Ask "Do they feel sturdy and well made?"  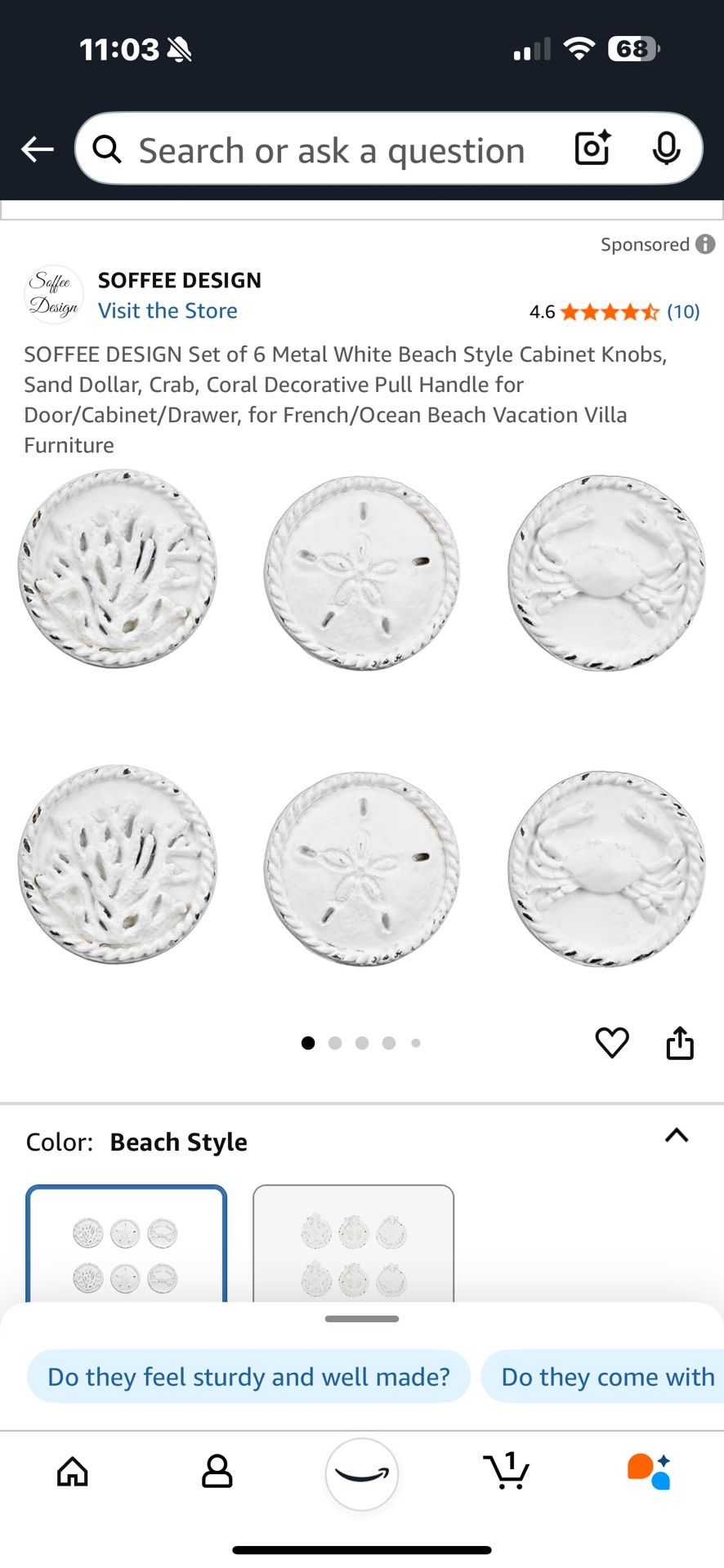coord(248,1377)
